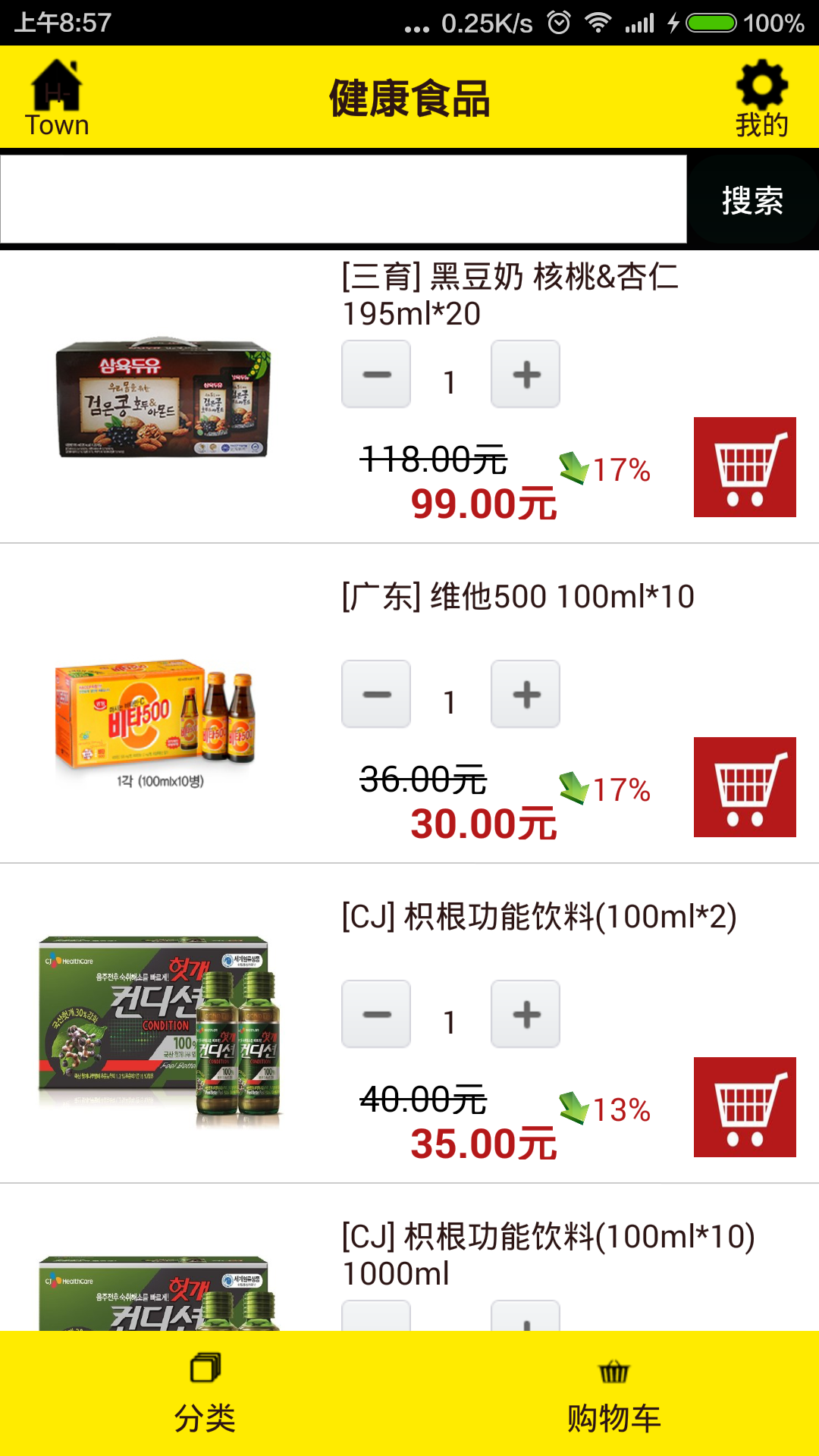
Task: Decrease quantity of 黑豆奶 核桃&杏仁
Action: click(x=376, y=374)
